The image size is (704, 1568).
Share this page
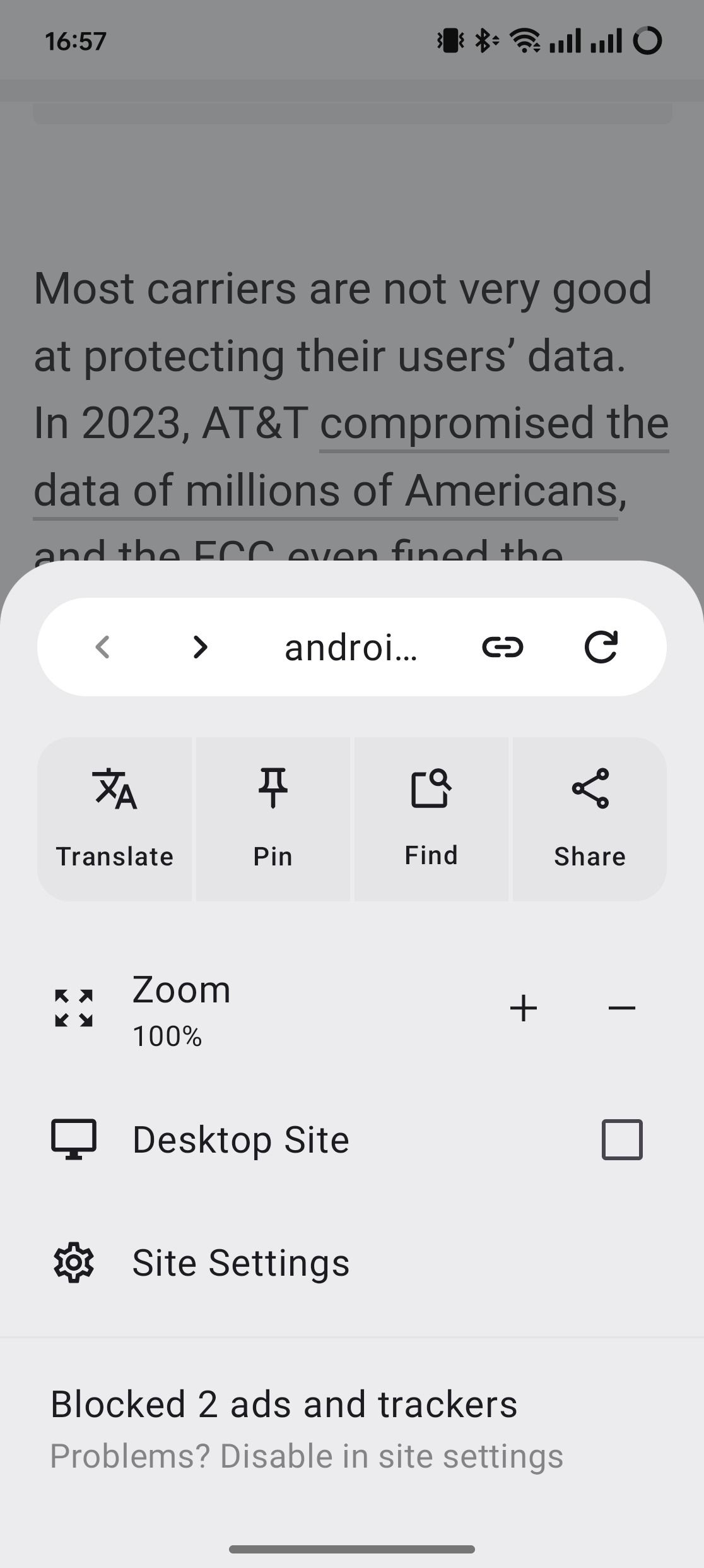click(590, 819)
